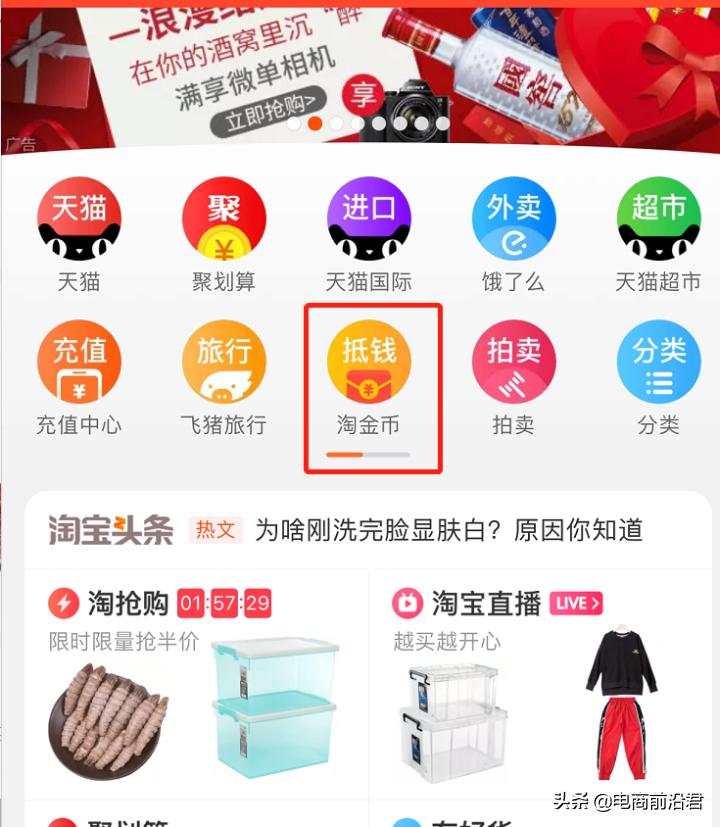Open the 飞猪旅行 travel pig icon
The height and width of the screenshot is (827, 720).
[223, 362]
